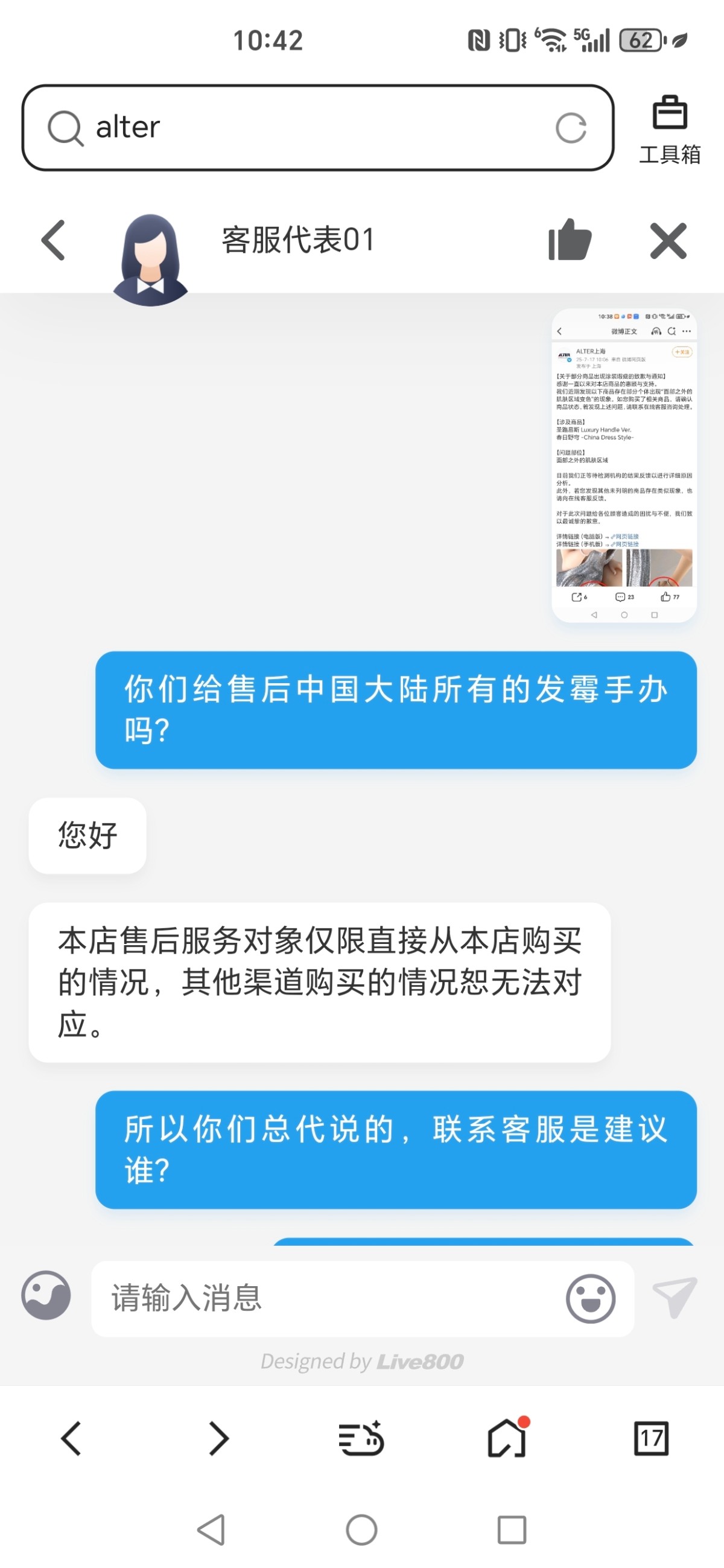Tap the round icon left of the message box

coord(46,1295)
